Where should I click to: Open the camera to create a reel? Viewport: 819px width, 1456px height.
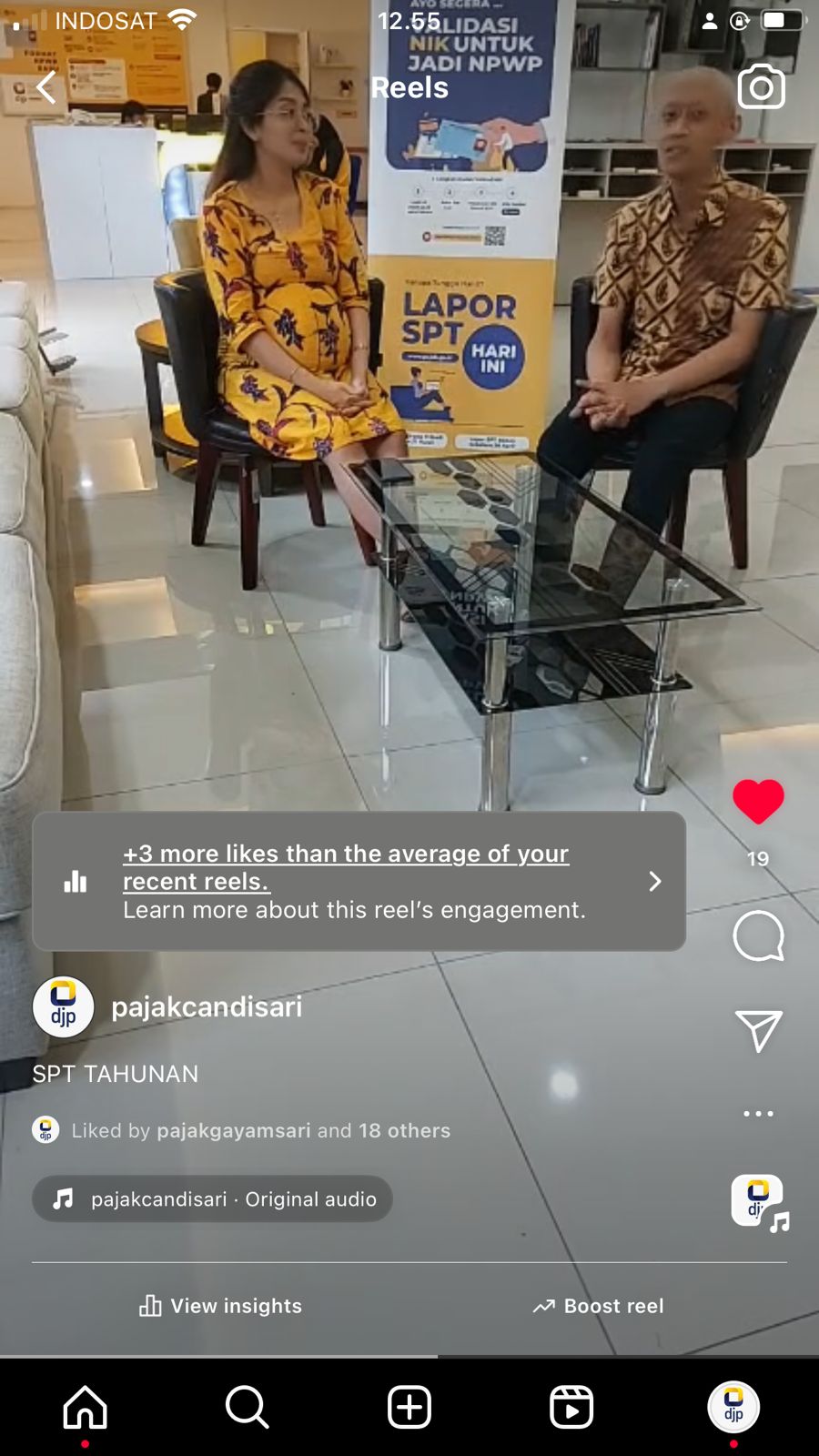click(x=761, y=88)
